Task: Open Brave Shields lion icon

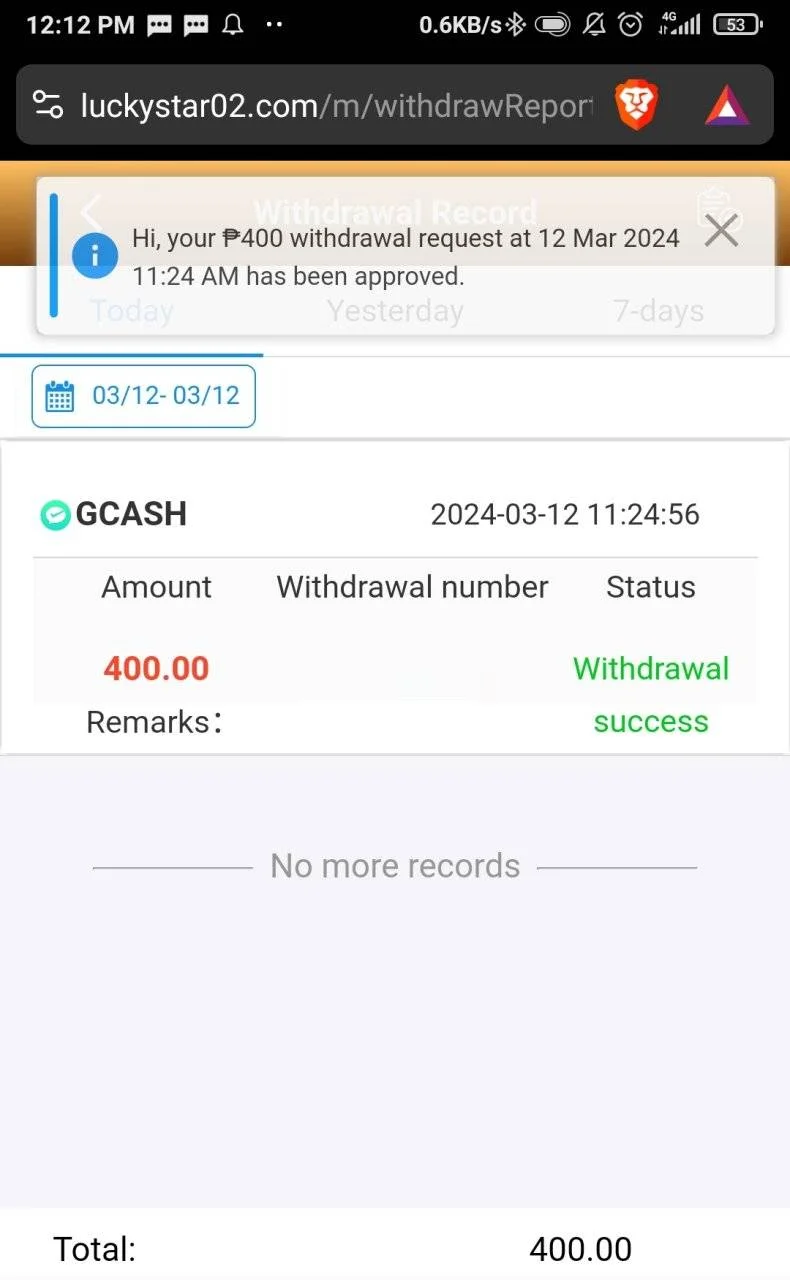Action: pyautogui.click(x=636, y=105)
